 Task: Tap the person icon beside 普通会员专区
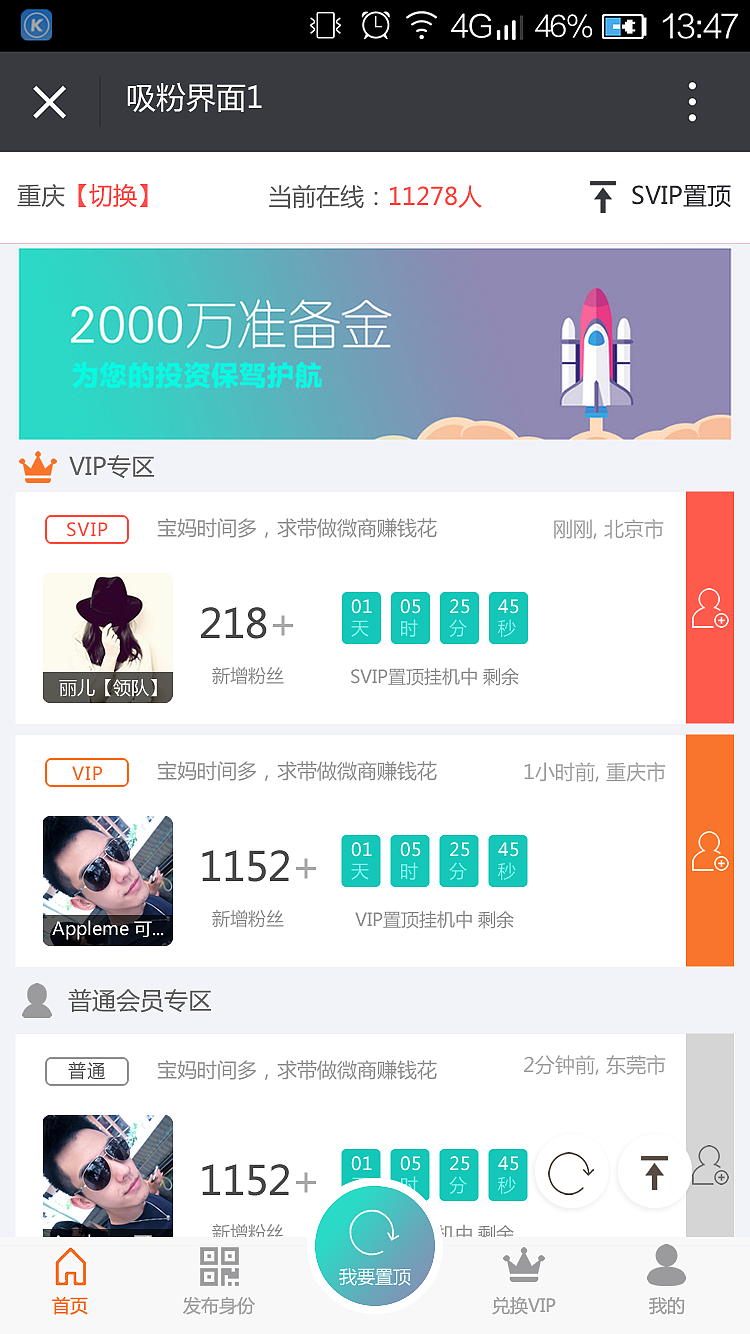tap(37, 1000)
